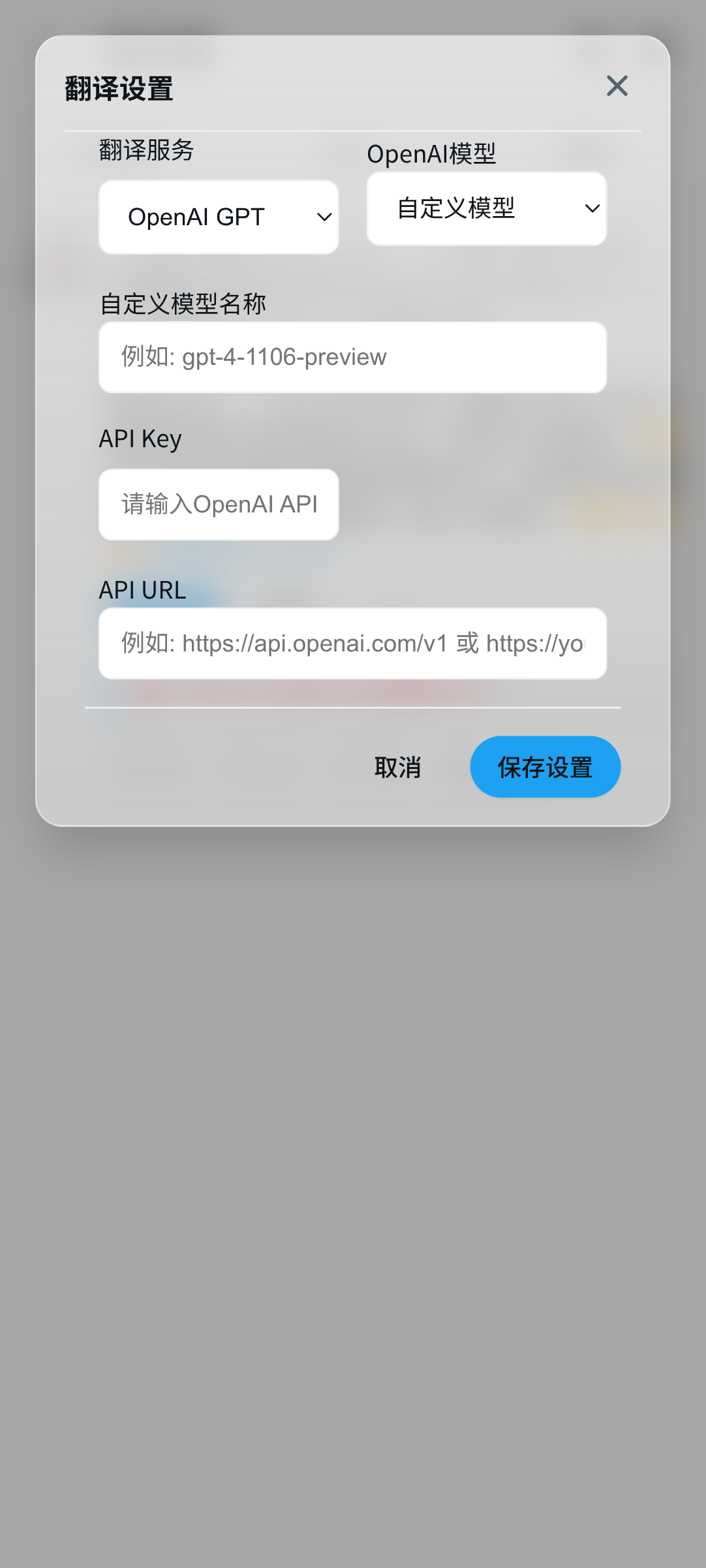The width and height of the screenshot is (706, 1568).
Task: Focus the 自定义模型名称 text field
Action: coord(352,357)
